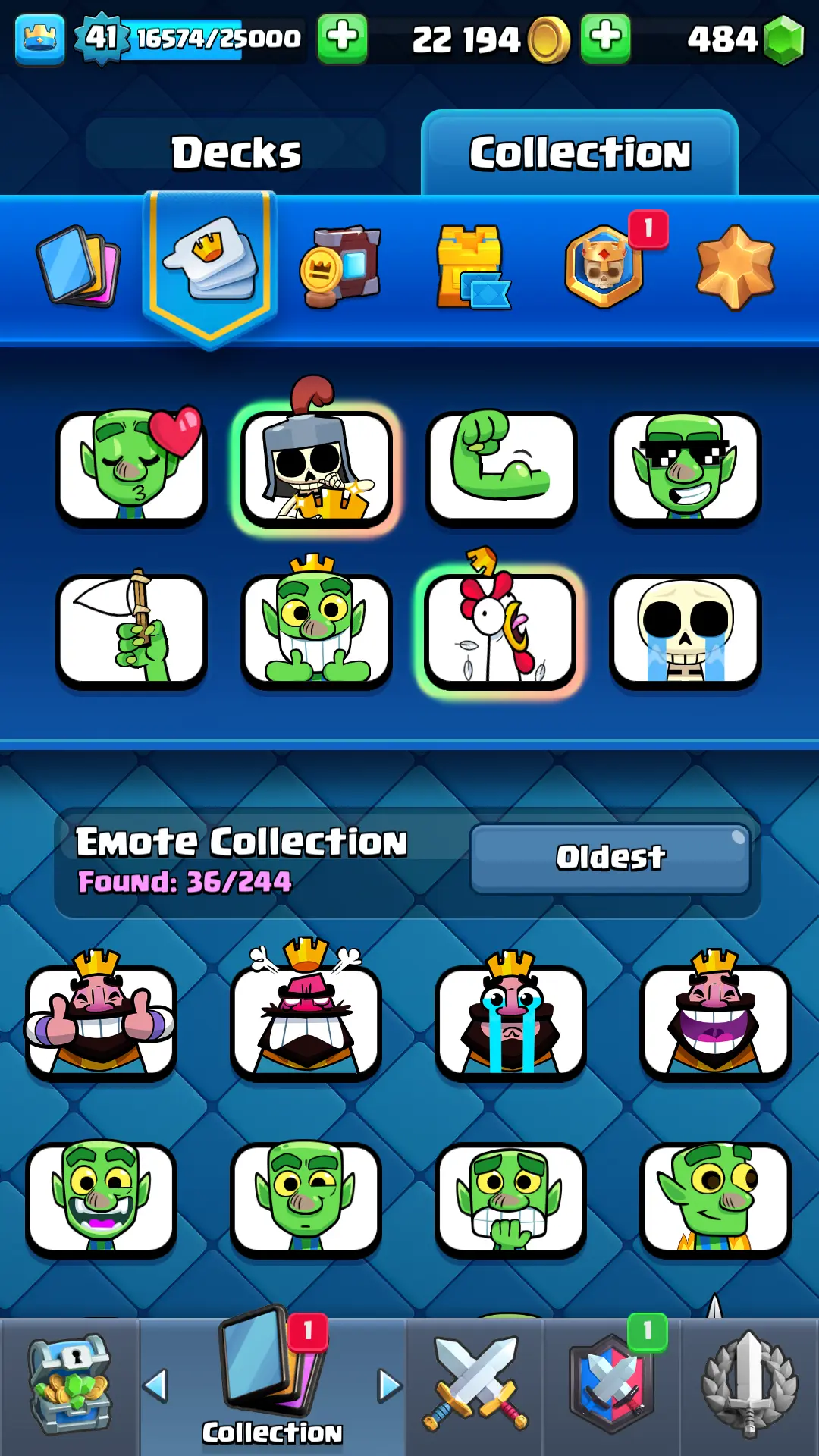Select the flexing goblin arm emote
This screenshot has width=819, height=1456.
click(x=501, y=468)
